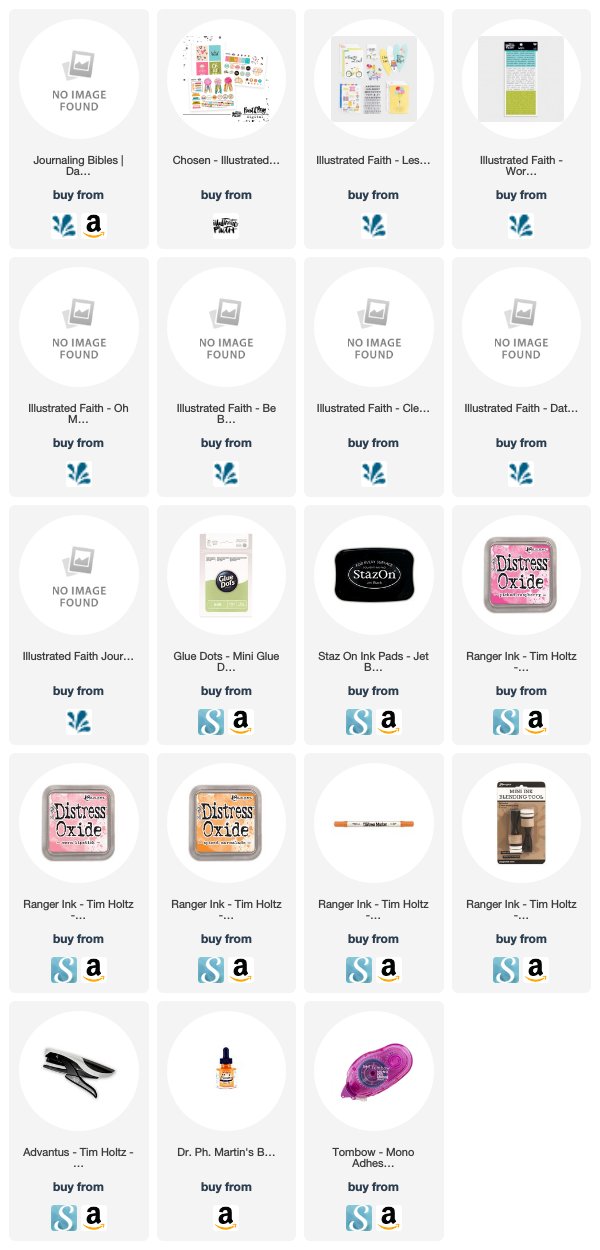View the Illustrated Faith - Wor... product
Image resolution: width=600 pixels, height=1250 pixels.
[521, 80]
